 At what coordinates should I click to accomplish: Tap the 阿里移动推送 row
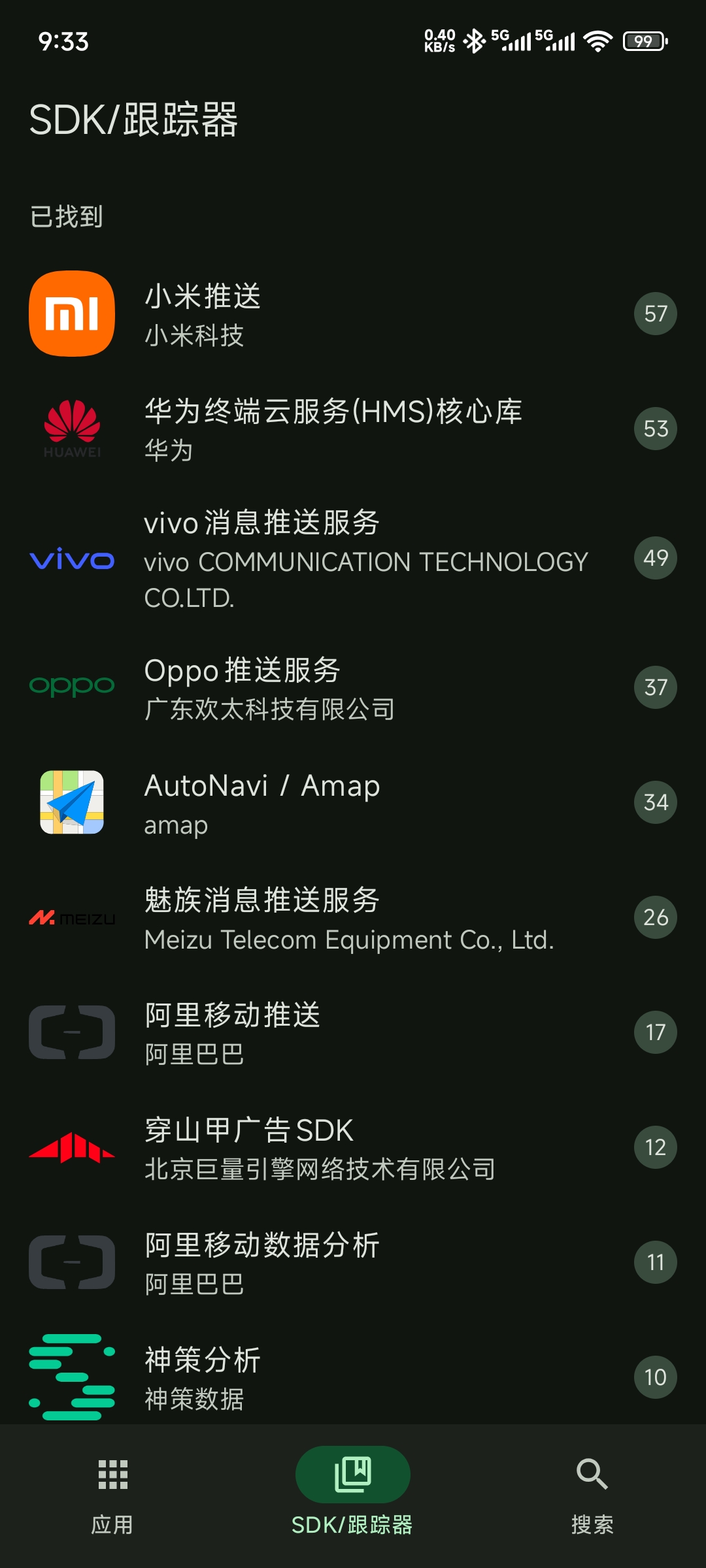click(x=353, y=1032)
